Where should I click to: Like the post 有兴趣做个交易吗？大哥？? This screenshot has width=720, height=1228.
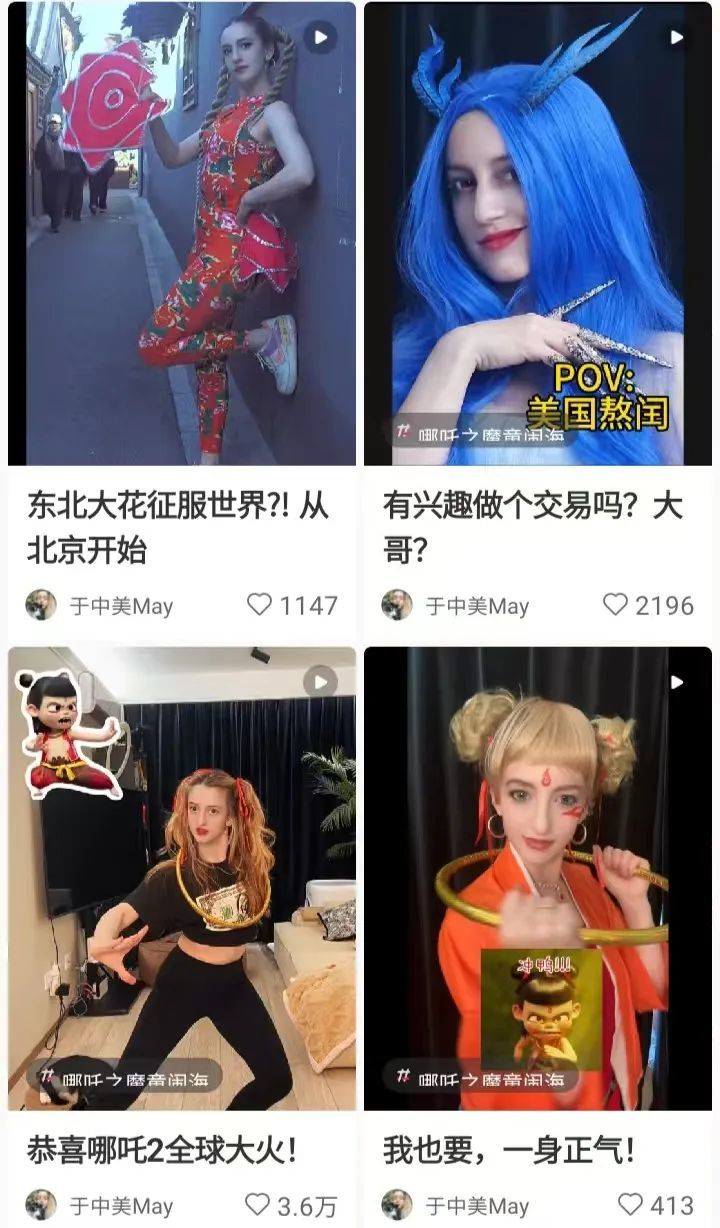tap(615, 605)
